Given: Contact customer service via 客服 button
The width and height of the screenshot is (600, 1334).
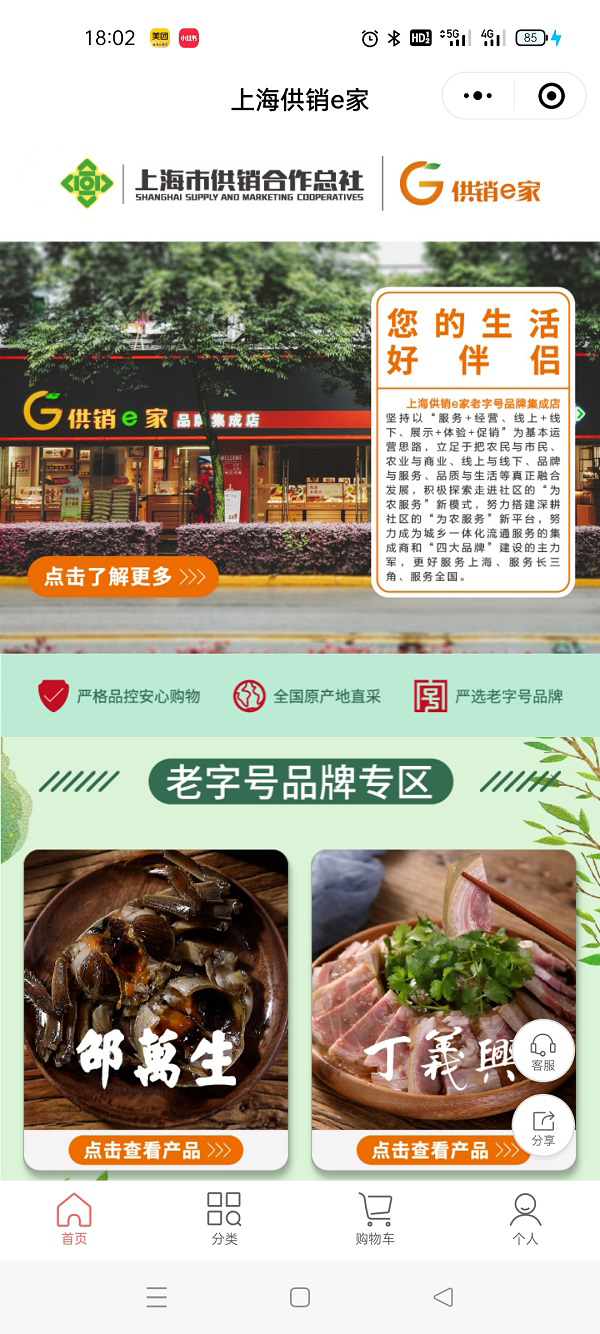Looking at the screenshot, I should [x=543, y=1052].
